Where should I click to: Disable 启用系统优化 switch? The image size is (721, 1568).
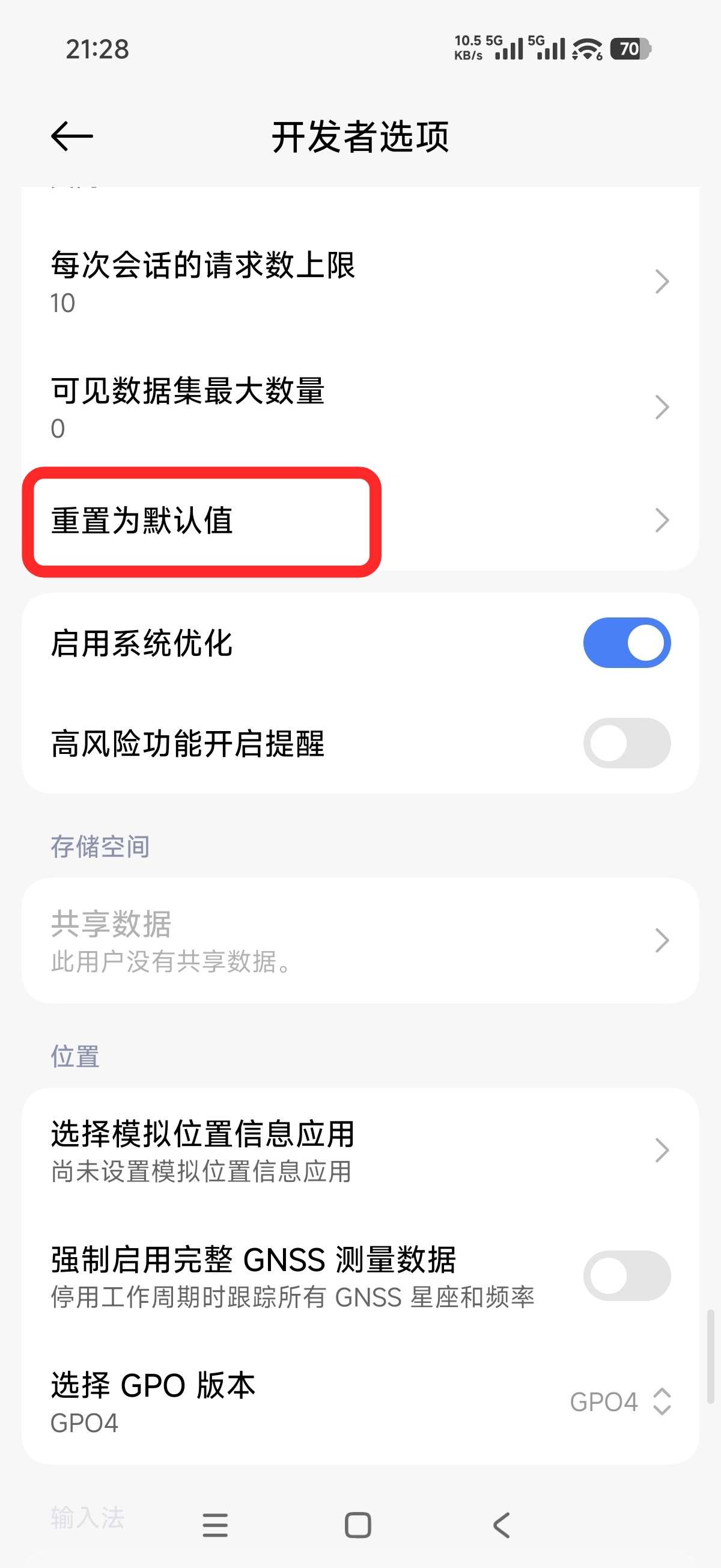[626, 643]
